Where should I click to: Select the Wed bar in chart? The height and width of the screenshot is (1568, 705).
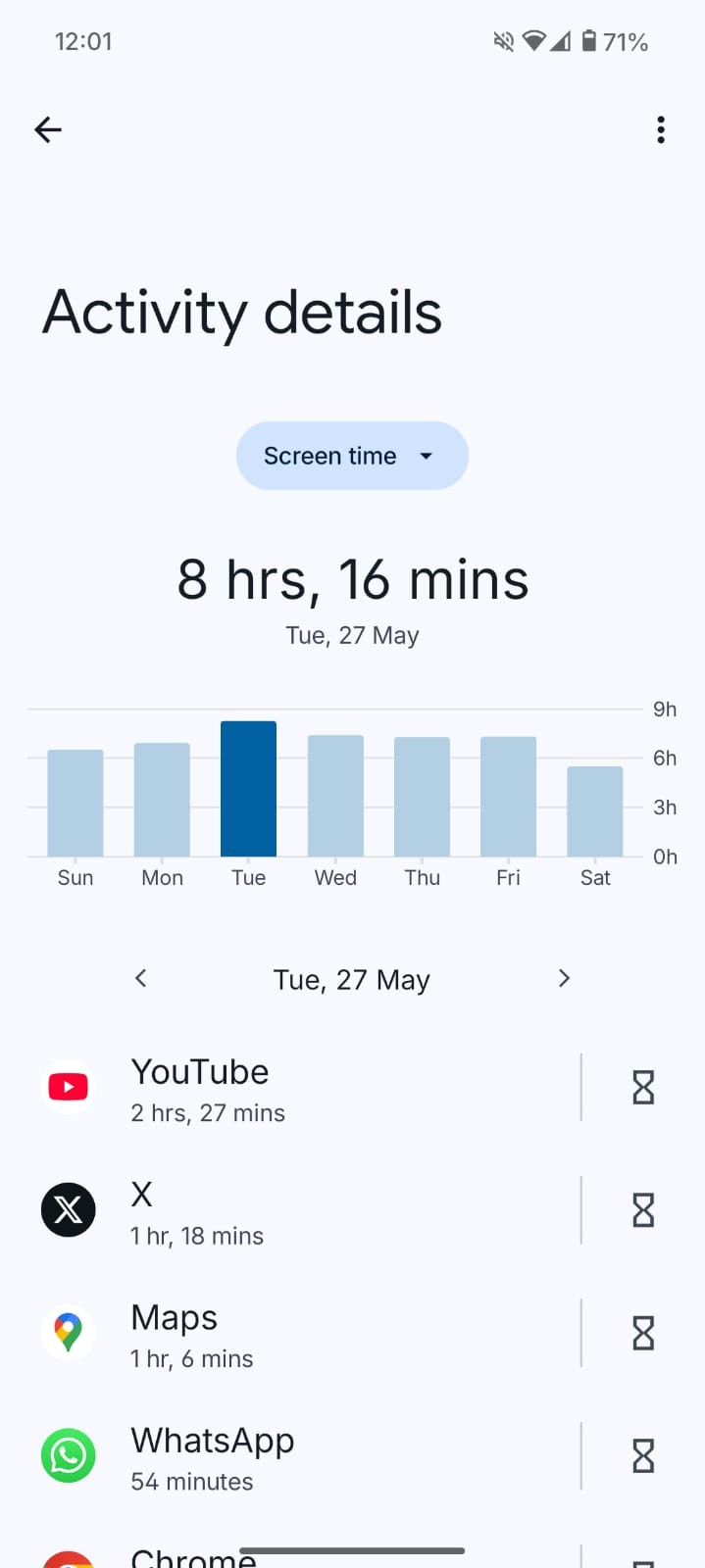pos(335,796)
